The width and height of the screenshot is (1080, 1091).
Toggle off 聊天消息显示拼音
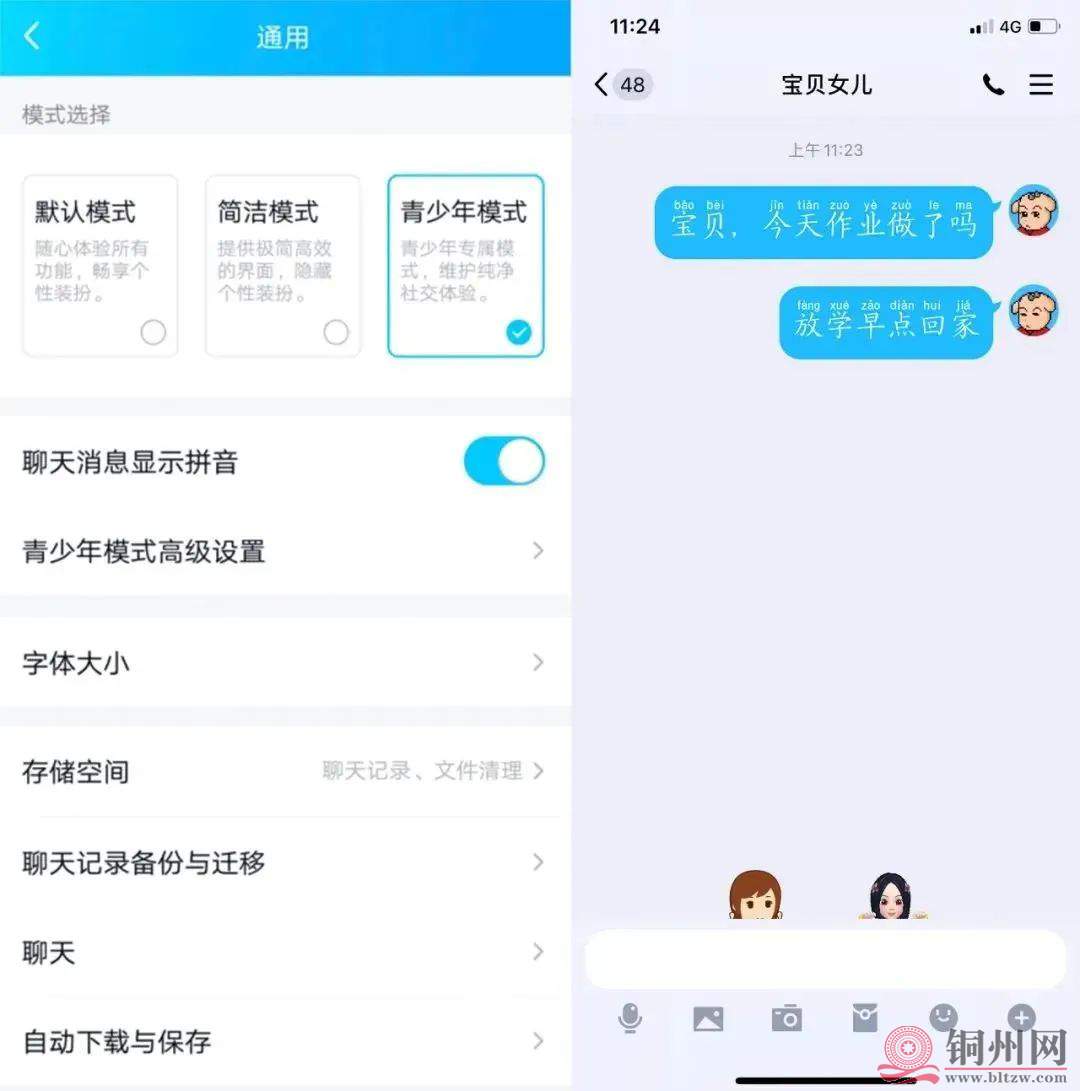pos(503,462)
